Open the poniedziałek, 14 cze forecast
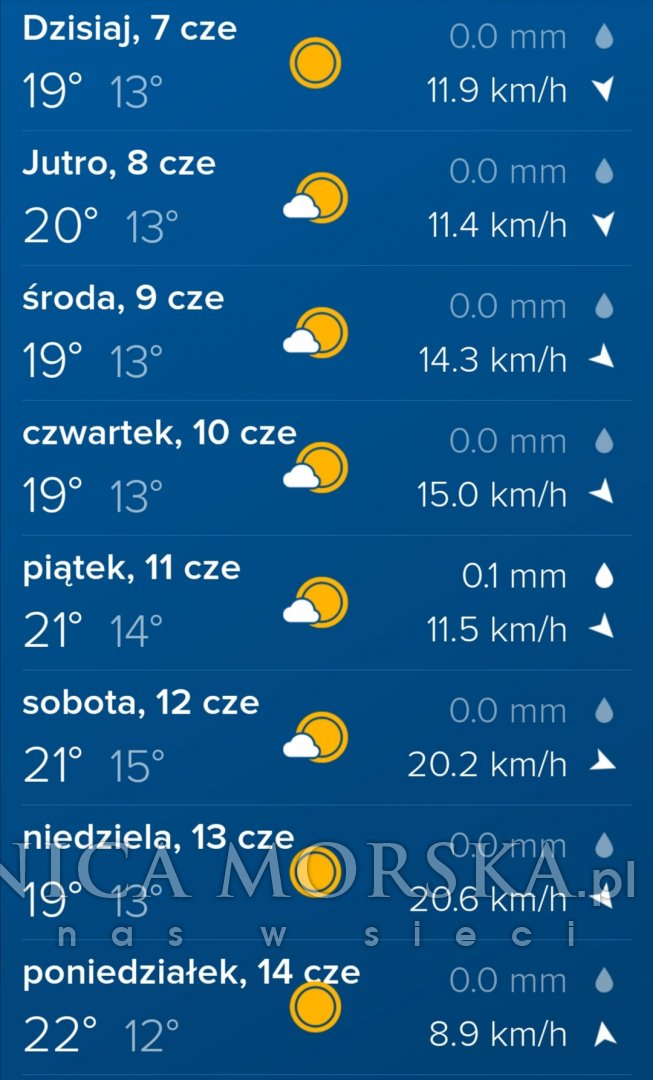Image resolution: width=653 pixels, height=1080 pixels. [x=326, y=1008]
